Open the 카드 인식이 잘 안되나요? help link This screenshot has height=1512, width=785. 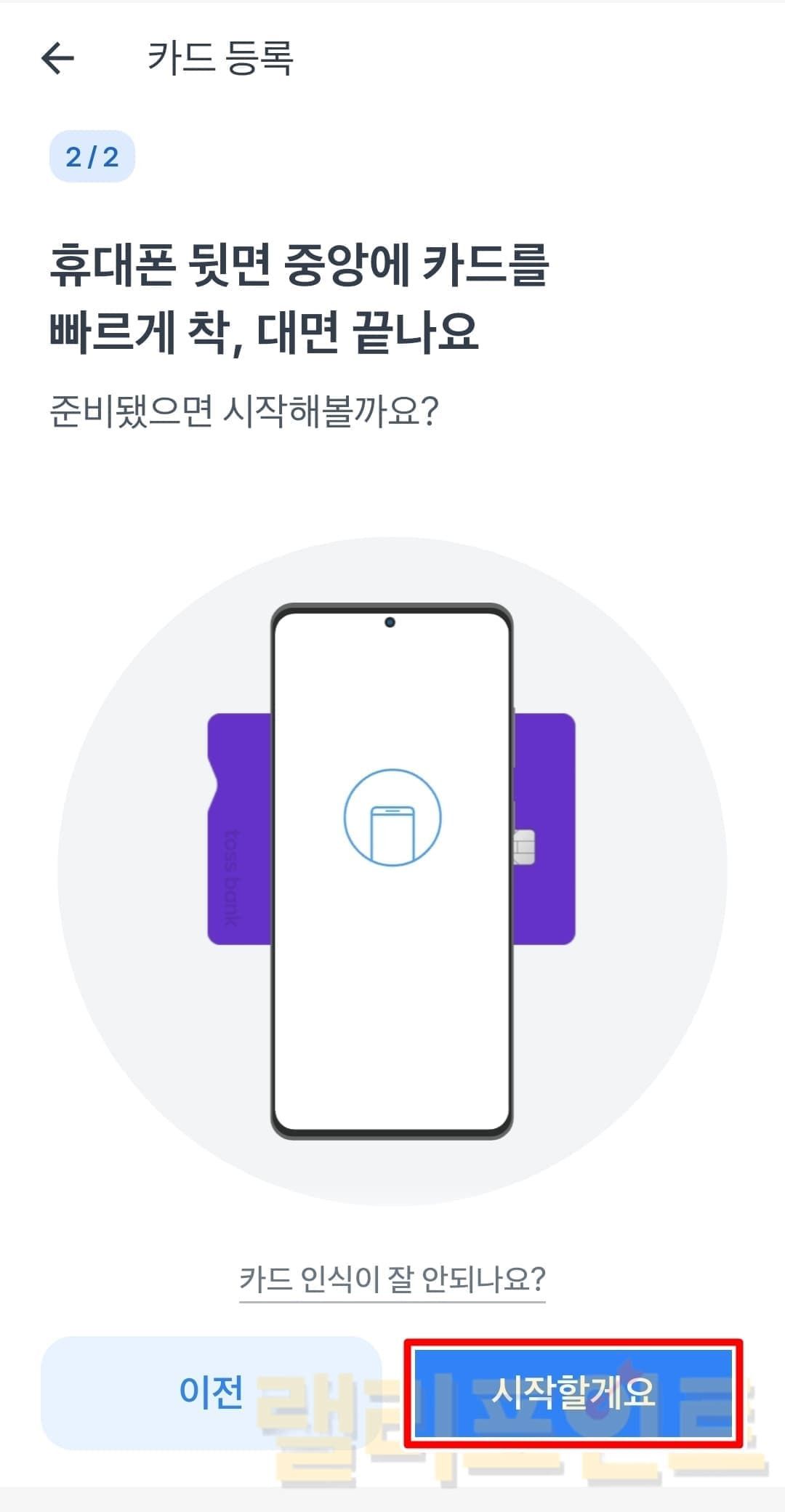392,1278
